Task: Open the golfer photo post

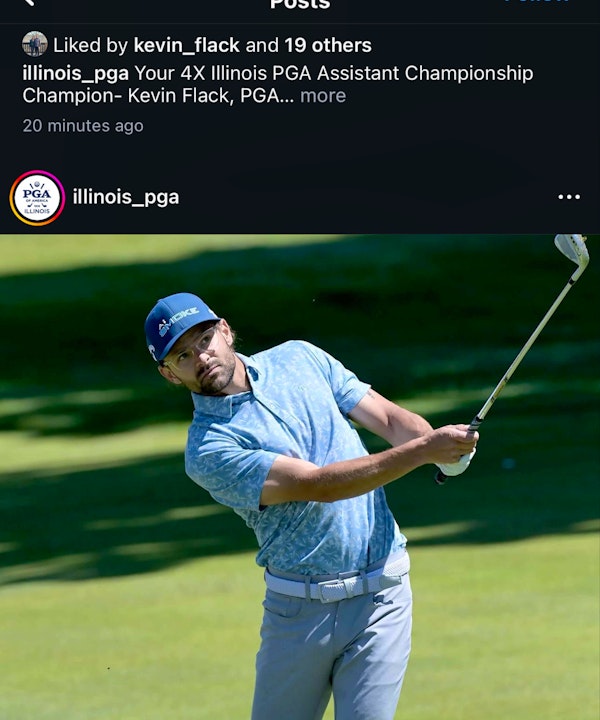Action: pos(300,480)
